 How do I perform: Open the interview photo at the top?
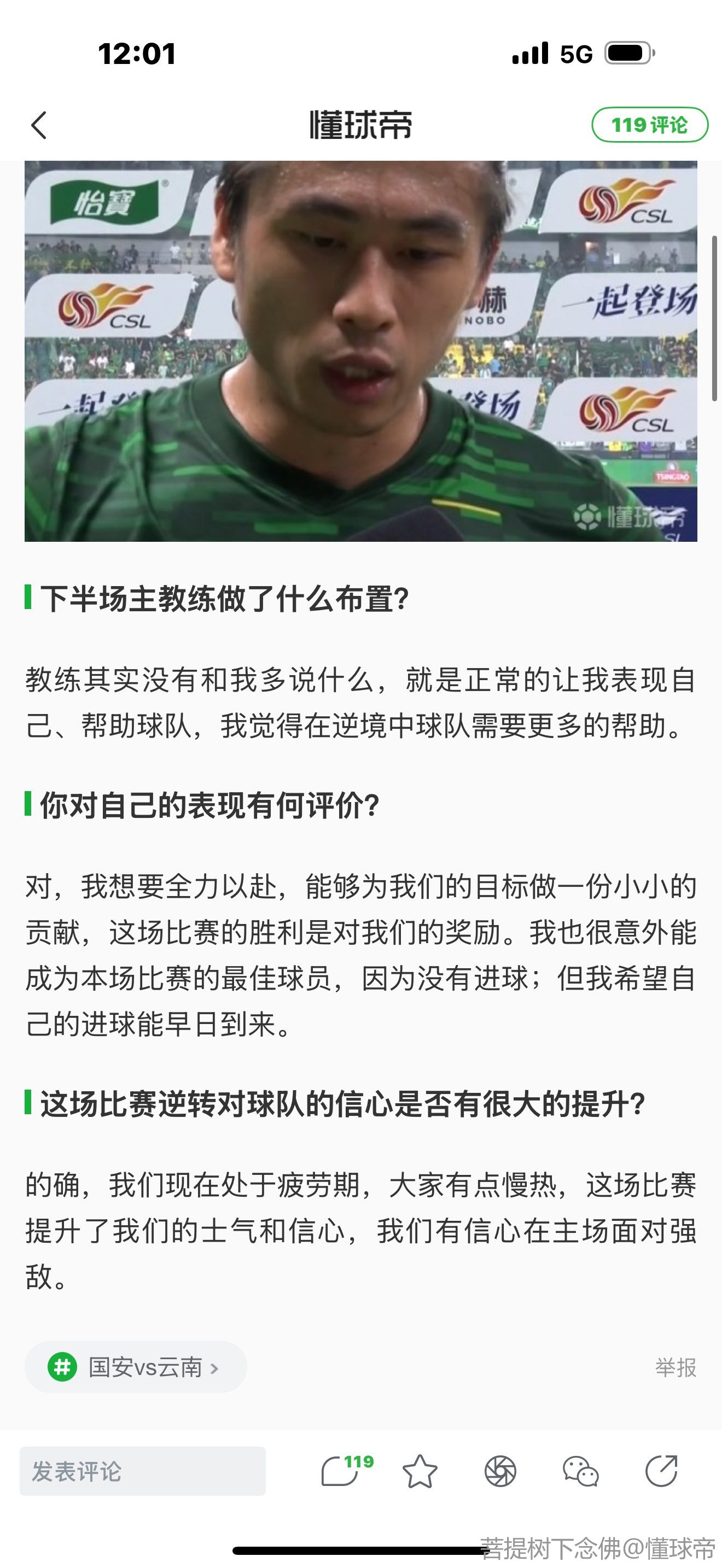tap(360, 350)
